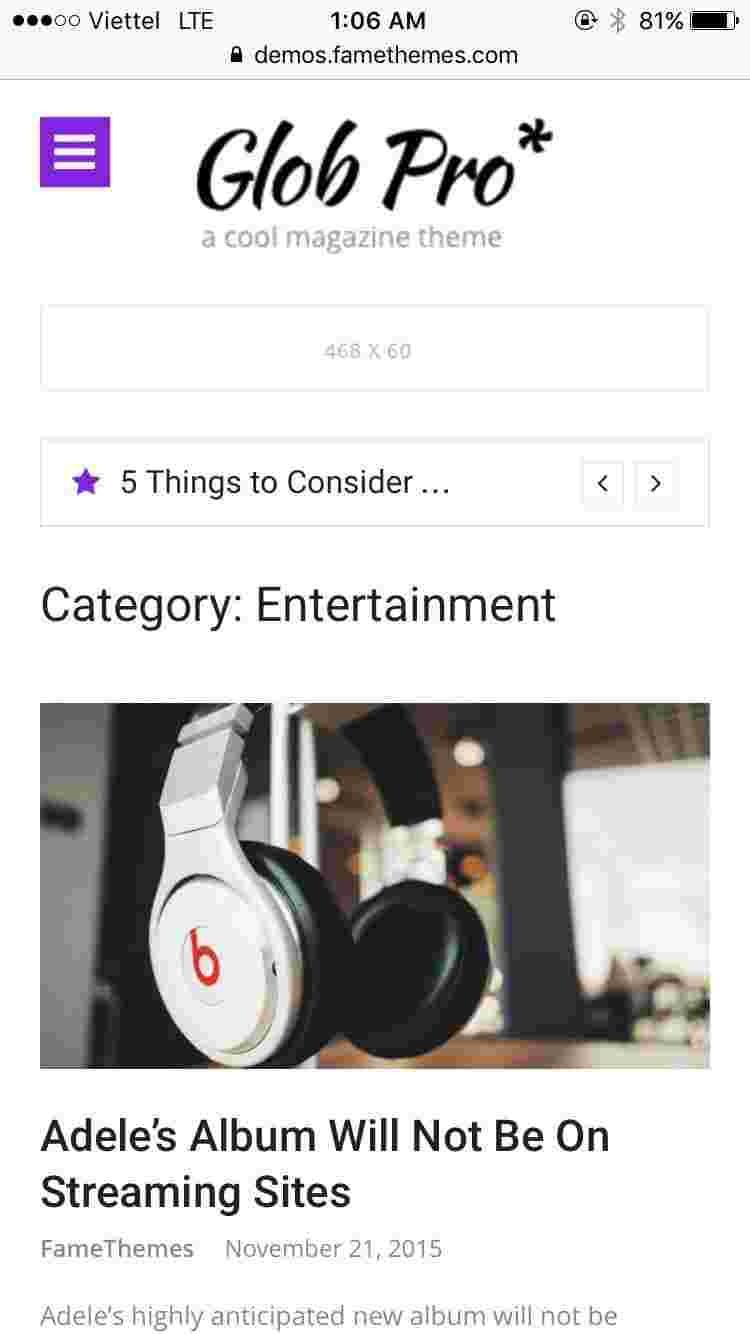Open the headphones article image
Screen dimensions: 750x1334
375,885
